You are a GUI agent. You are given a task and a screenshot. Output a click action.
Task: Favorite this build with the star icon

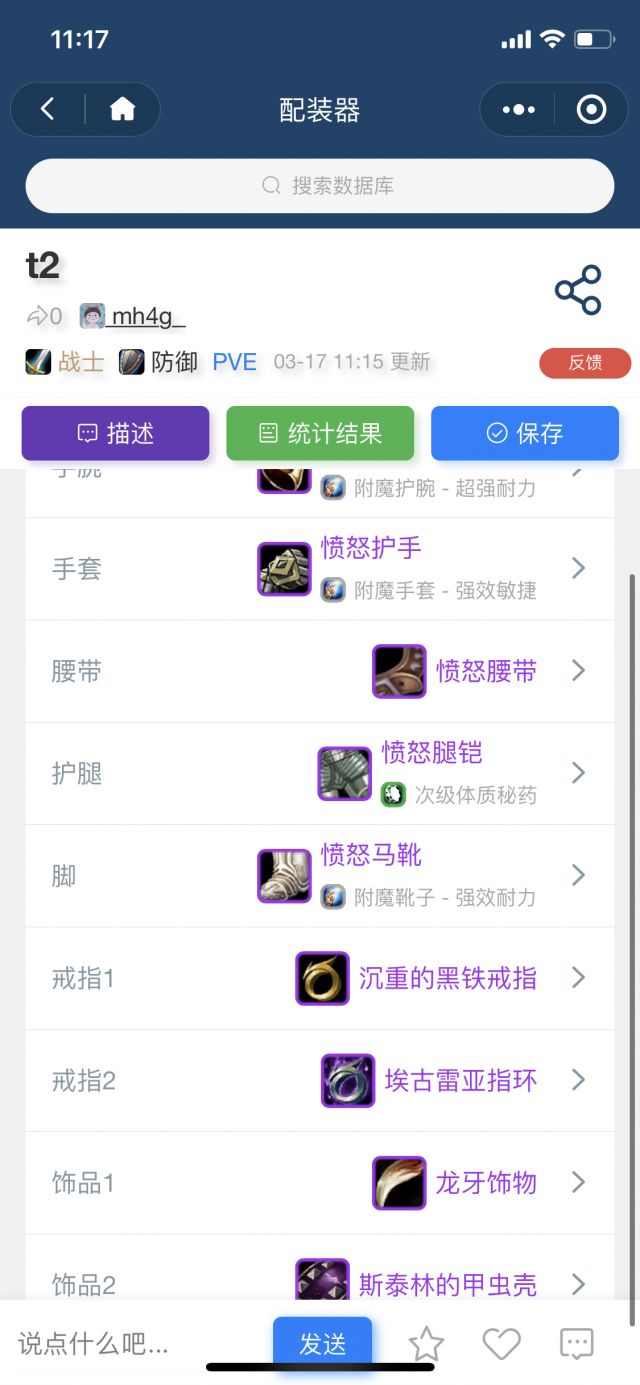pyautogui.click(x=426, y=1344)
